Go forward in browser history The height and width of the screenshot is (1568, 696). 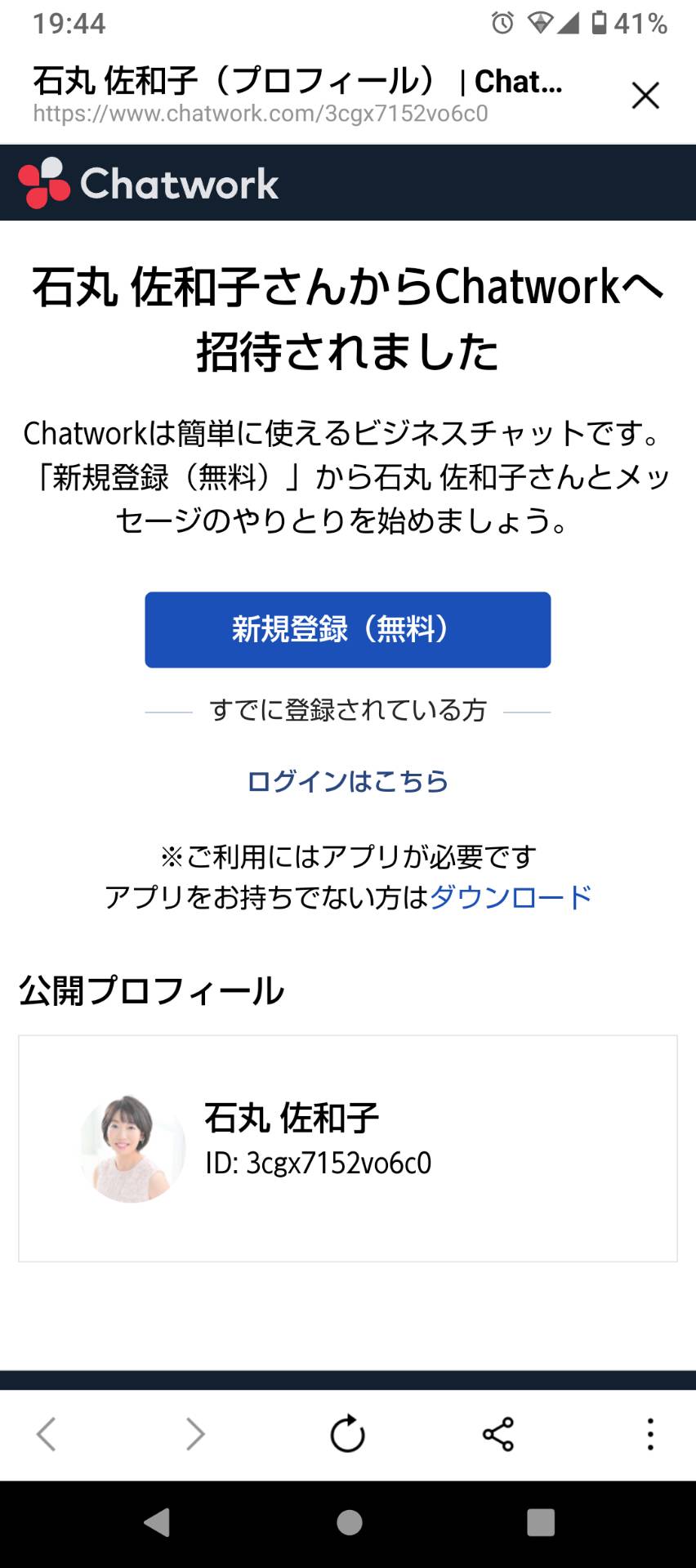pyautogui.click(x=195, y=1434)
